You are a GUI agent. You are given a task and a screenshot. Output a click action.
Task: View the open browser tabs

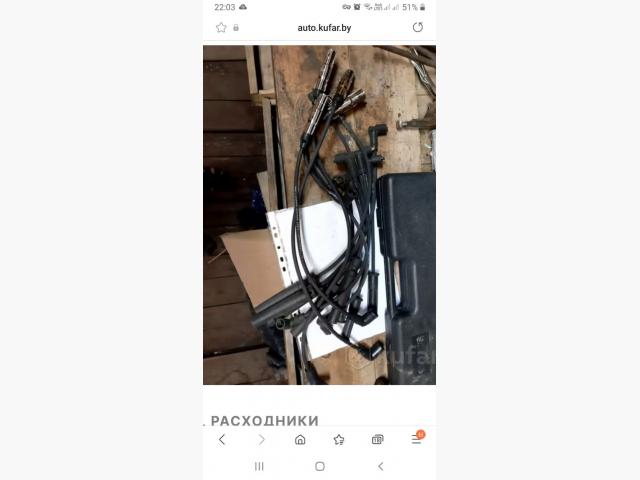point(377,439)
